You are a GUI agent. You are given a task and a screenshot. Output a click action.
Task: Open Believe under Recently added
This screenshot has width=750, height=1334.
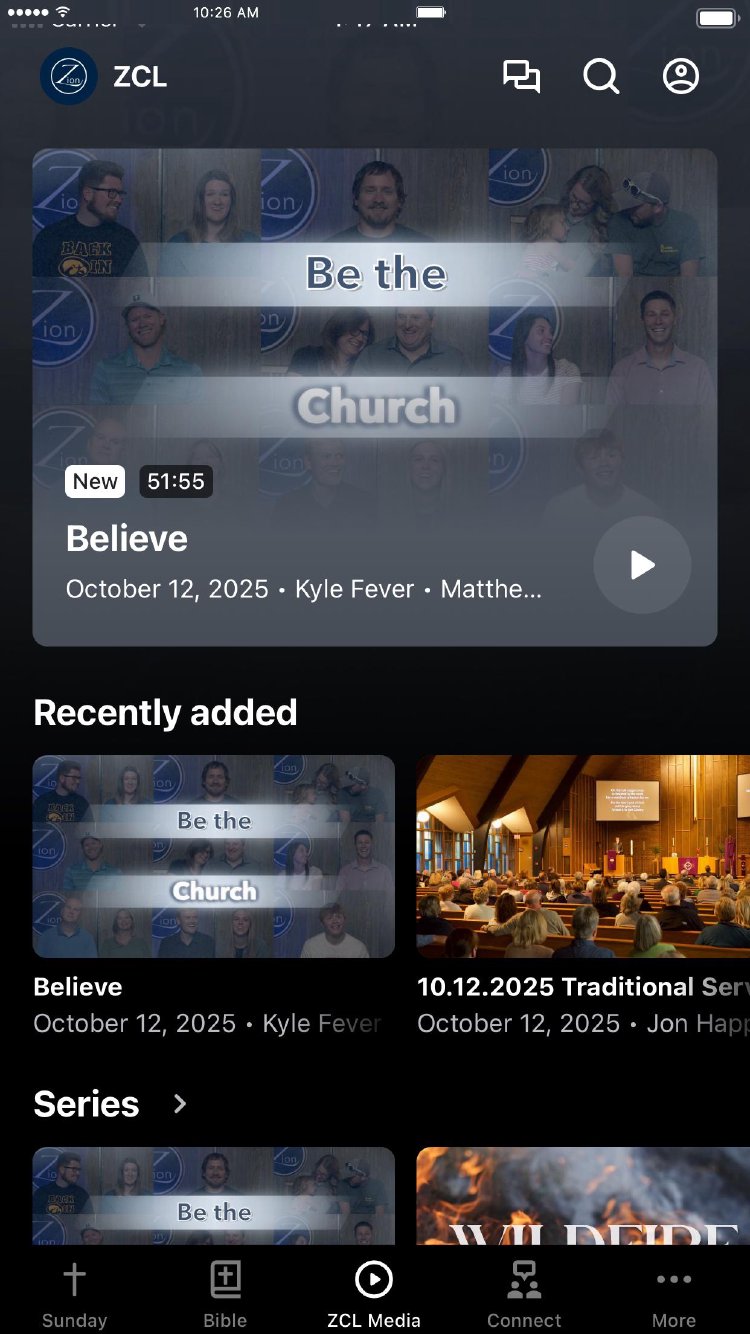tap(214, 857)
